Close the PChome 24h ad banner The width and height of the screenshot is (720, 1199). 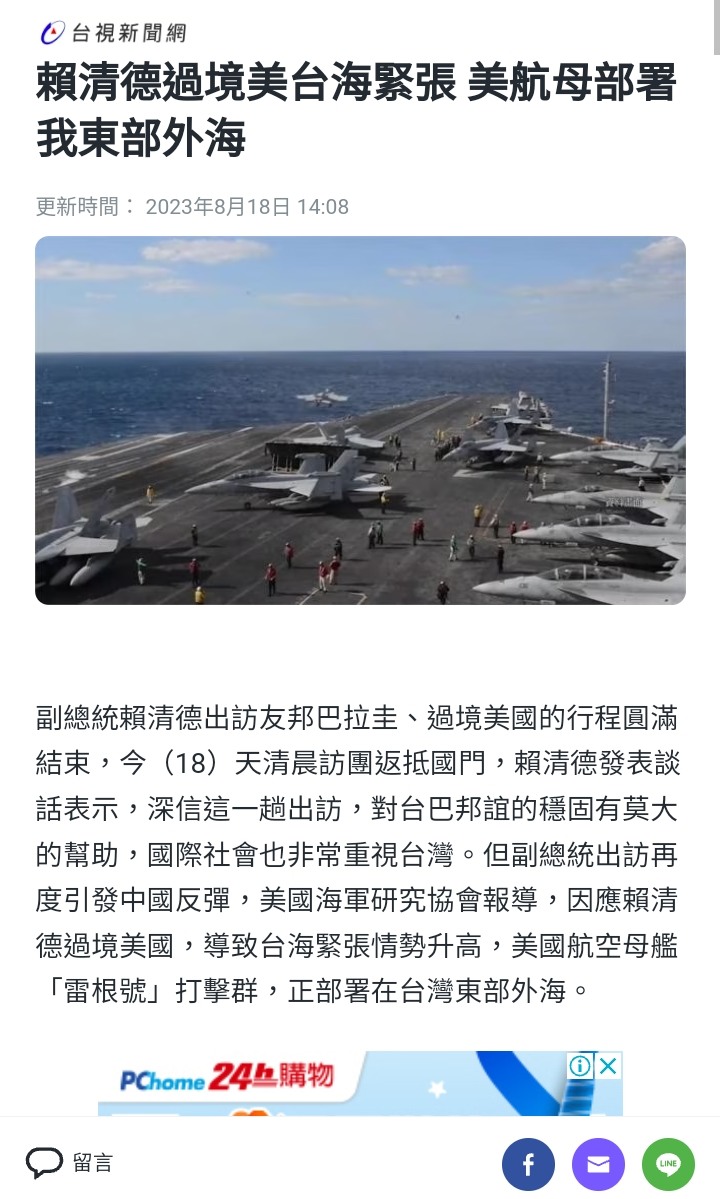click(608, 1066)
